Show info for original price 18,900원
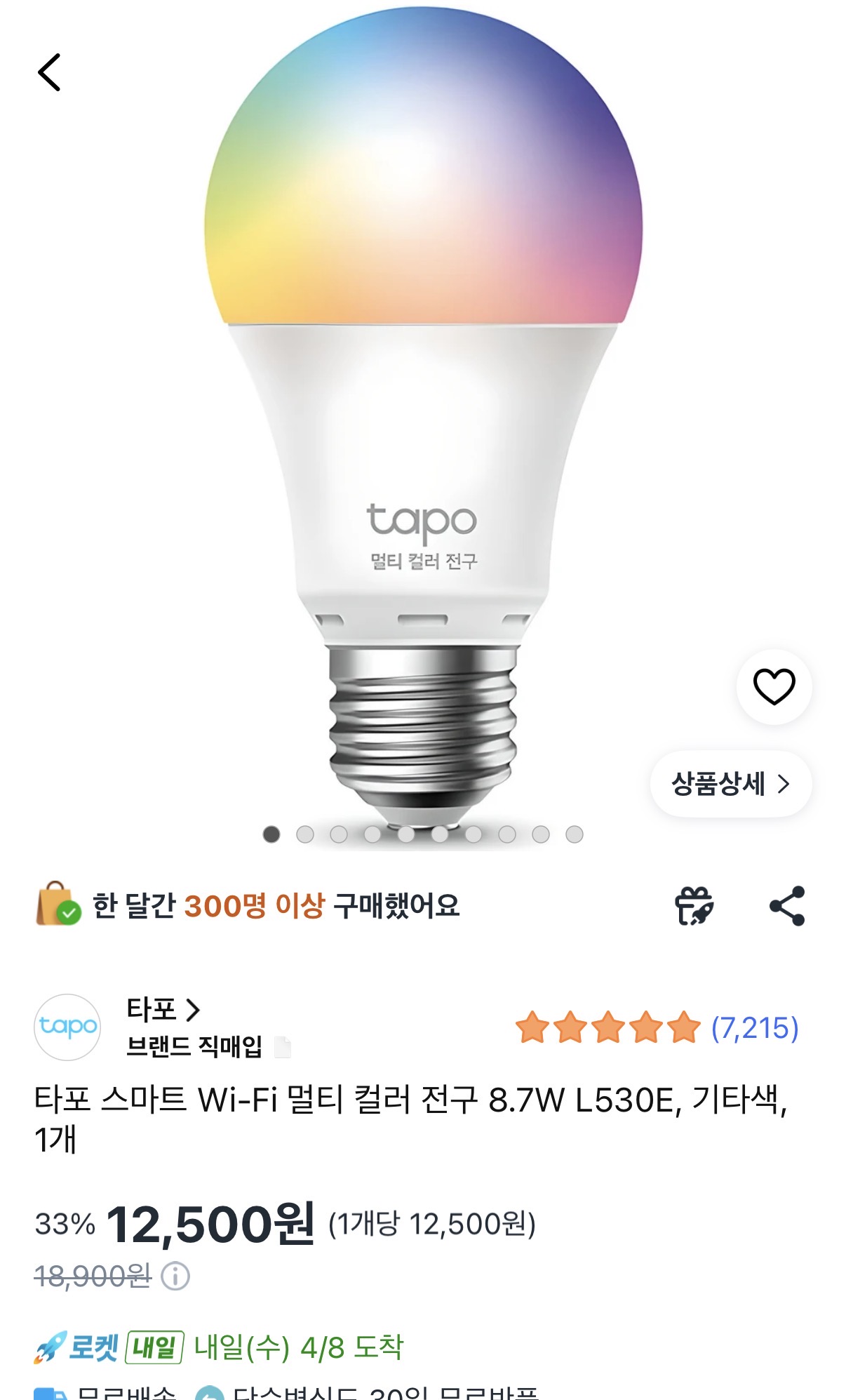 [175, 1276]
